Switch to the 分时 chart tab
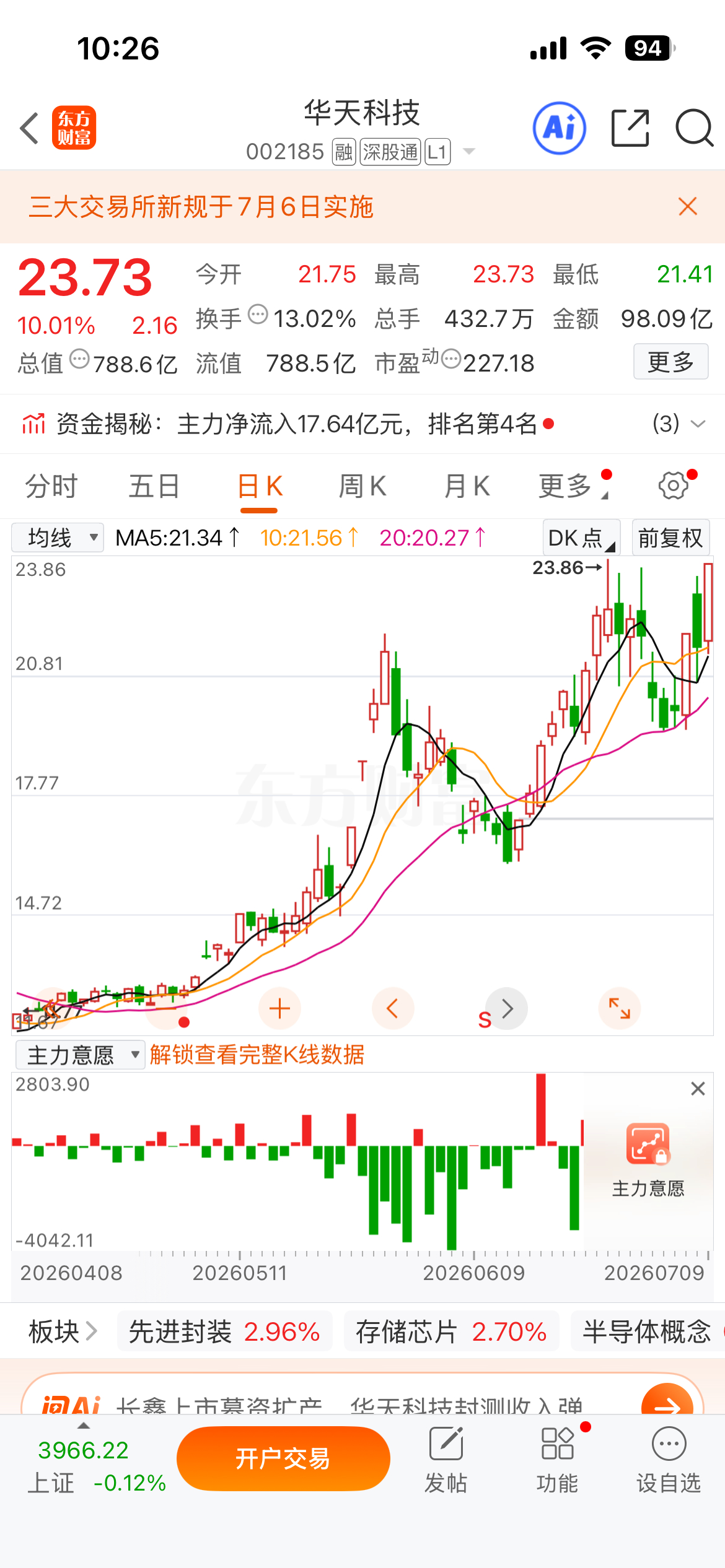The width and height of the screenshot is (725, 1568). [x=51, y=486]
